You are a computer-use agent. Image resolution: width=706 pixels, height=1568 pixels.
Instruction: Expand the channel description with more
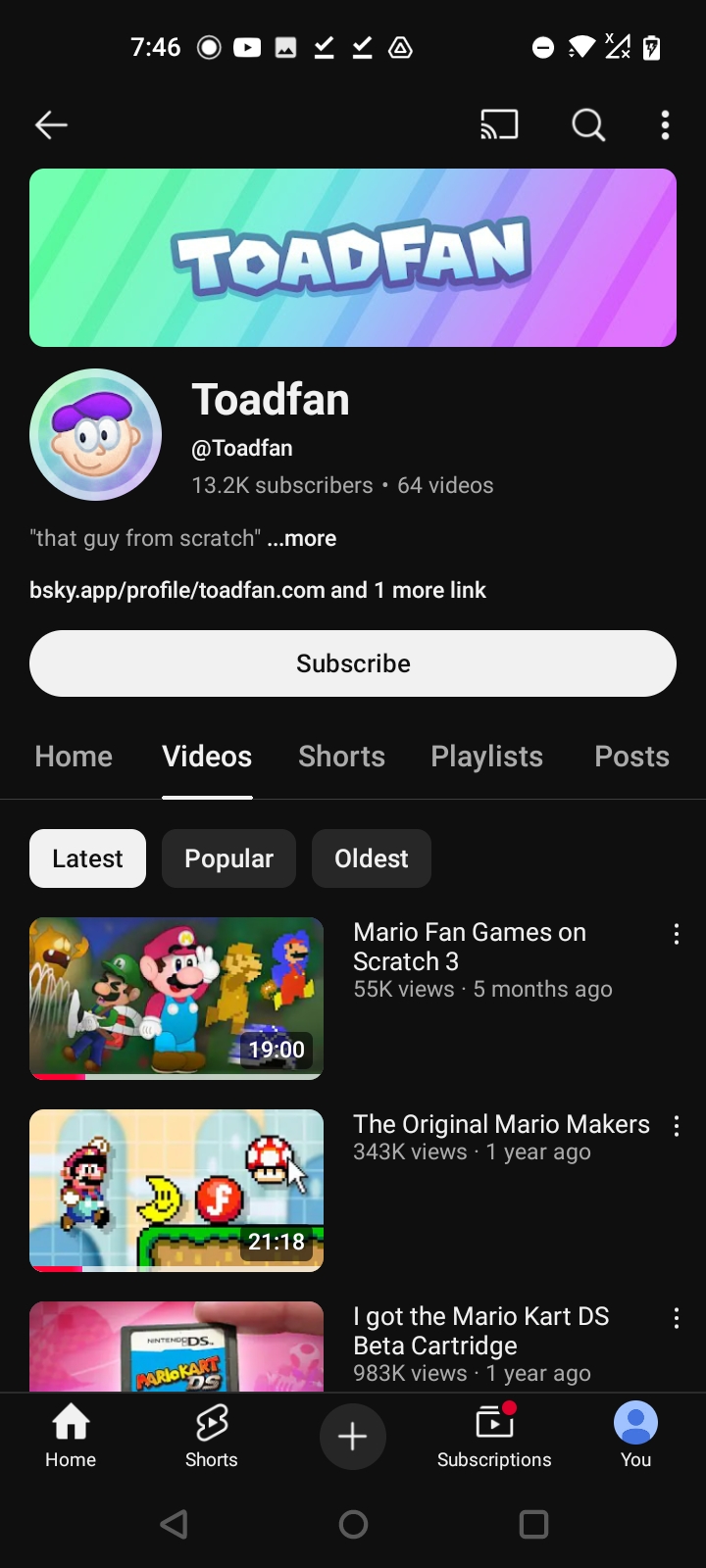click(302, 538)
